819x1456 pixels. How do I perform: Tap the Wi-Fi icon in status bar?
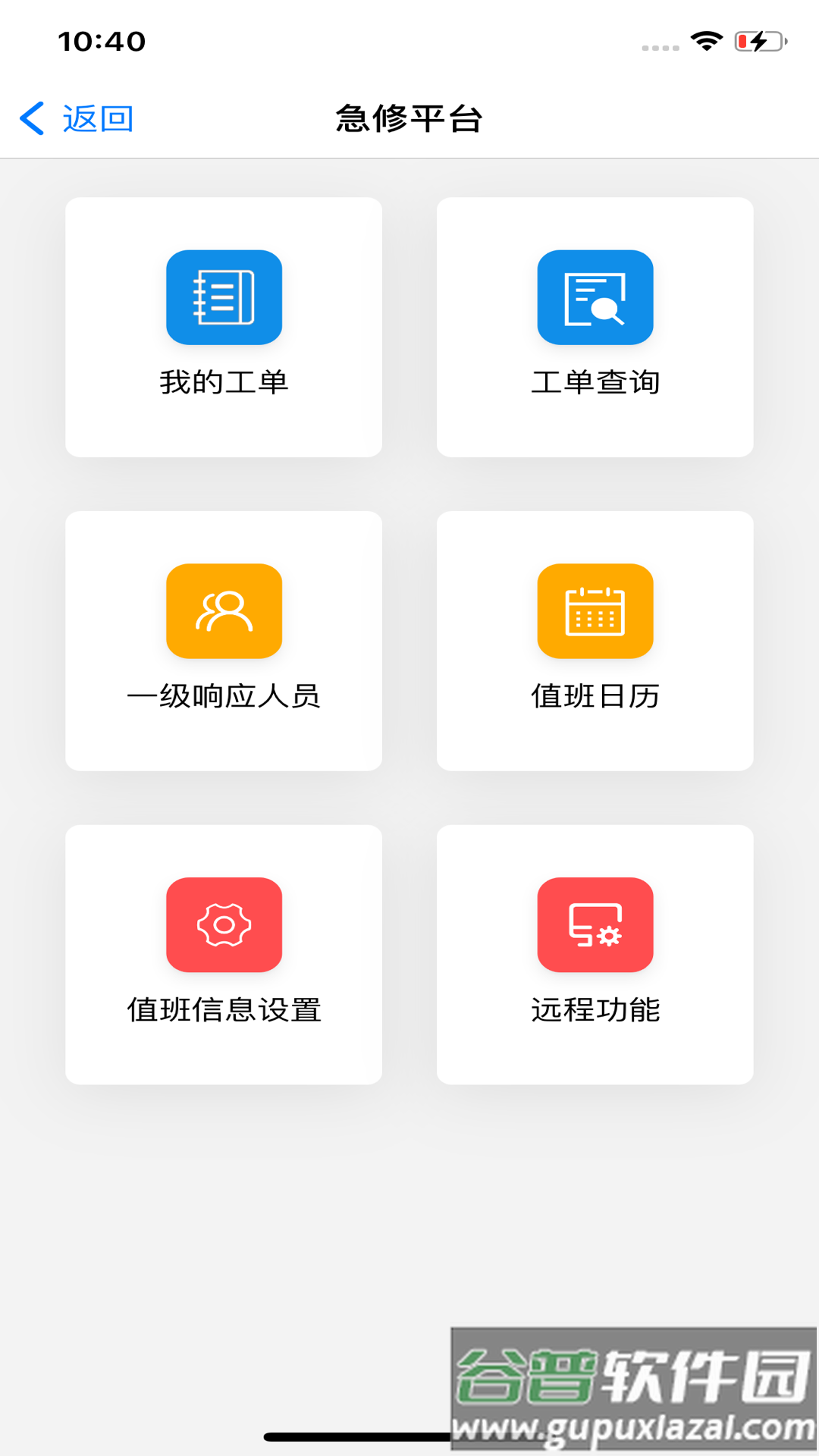[707, 42]
